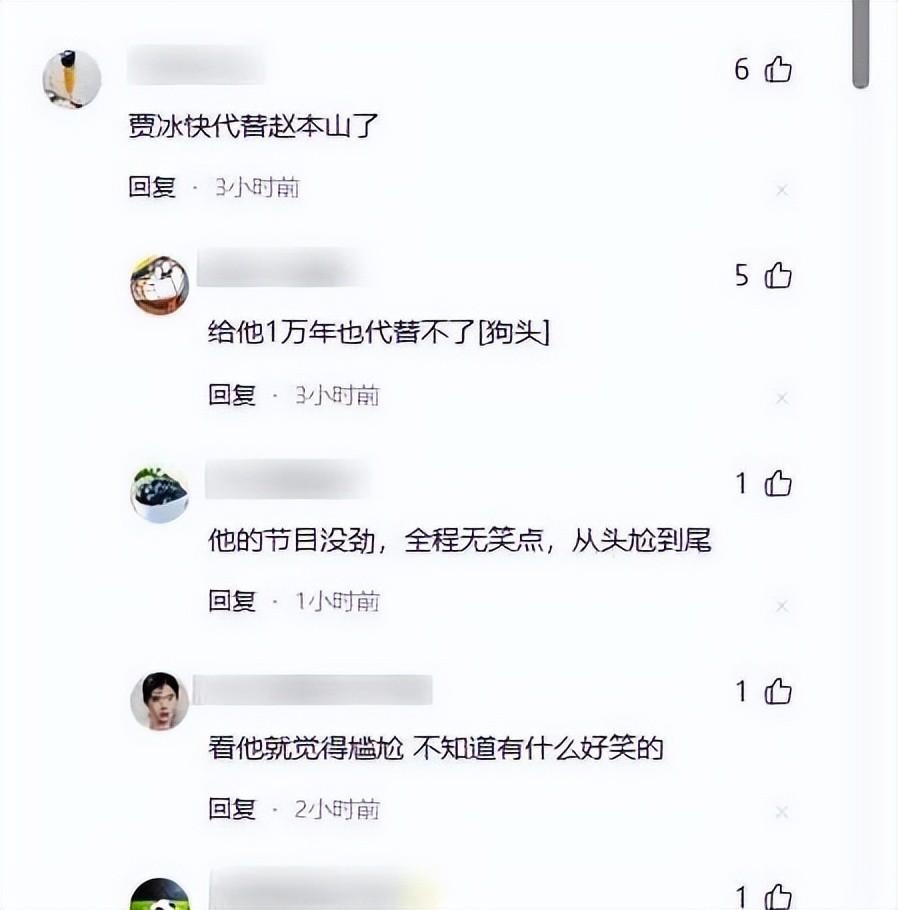Viewport: 898px width, 910px height.
Task: Dismiss the comment 给他1万年也代替不了
Action: point(782,398)
